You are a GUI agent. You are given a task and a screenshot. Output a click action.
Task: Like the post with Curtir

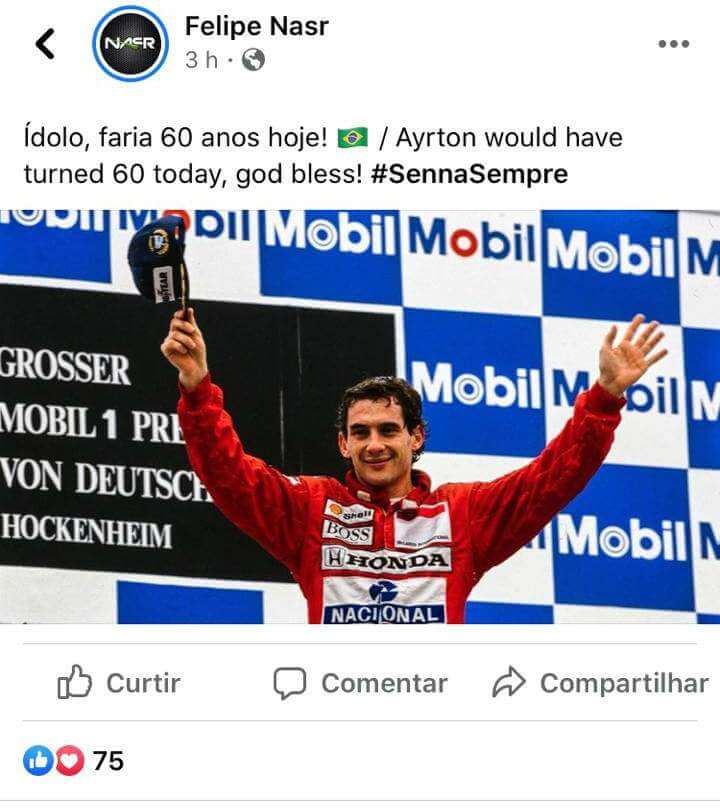click(x=119, y=683)
